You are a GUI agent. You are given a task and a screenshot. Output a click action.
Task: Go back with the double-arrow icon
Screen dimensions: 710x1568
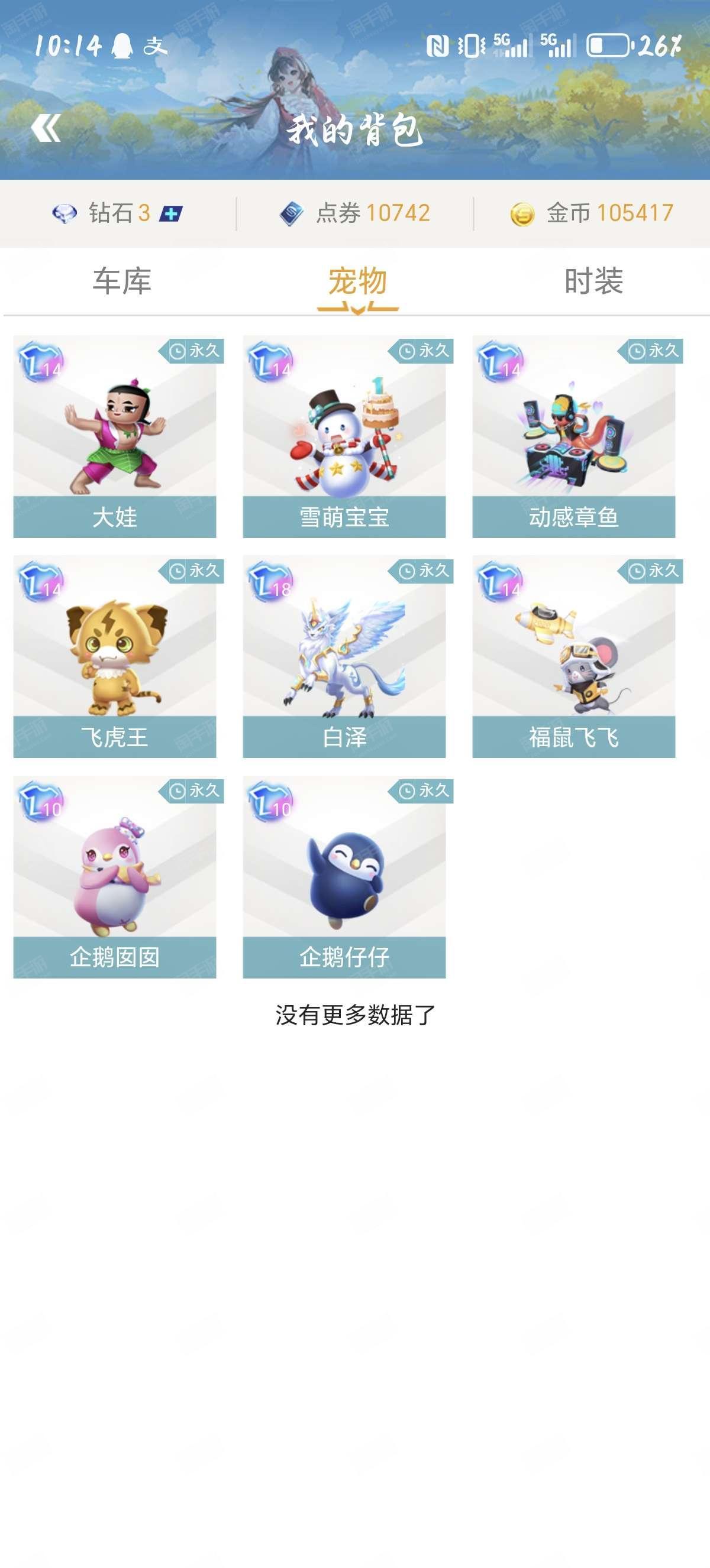coord(46,128)
